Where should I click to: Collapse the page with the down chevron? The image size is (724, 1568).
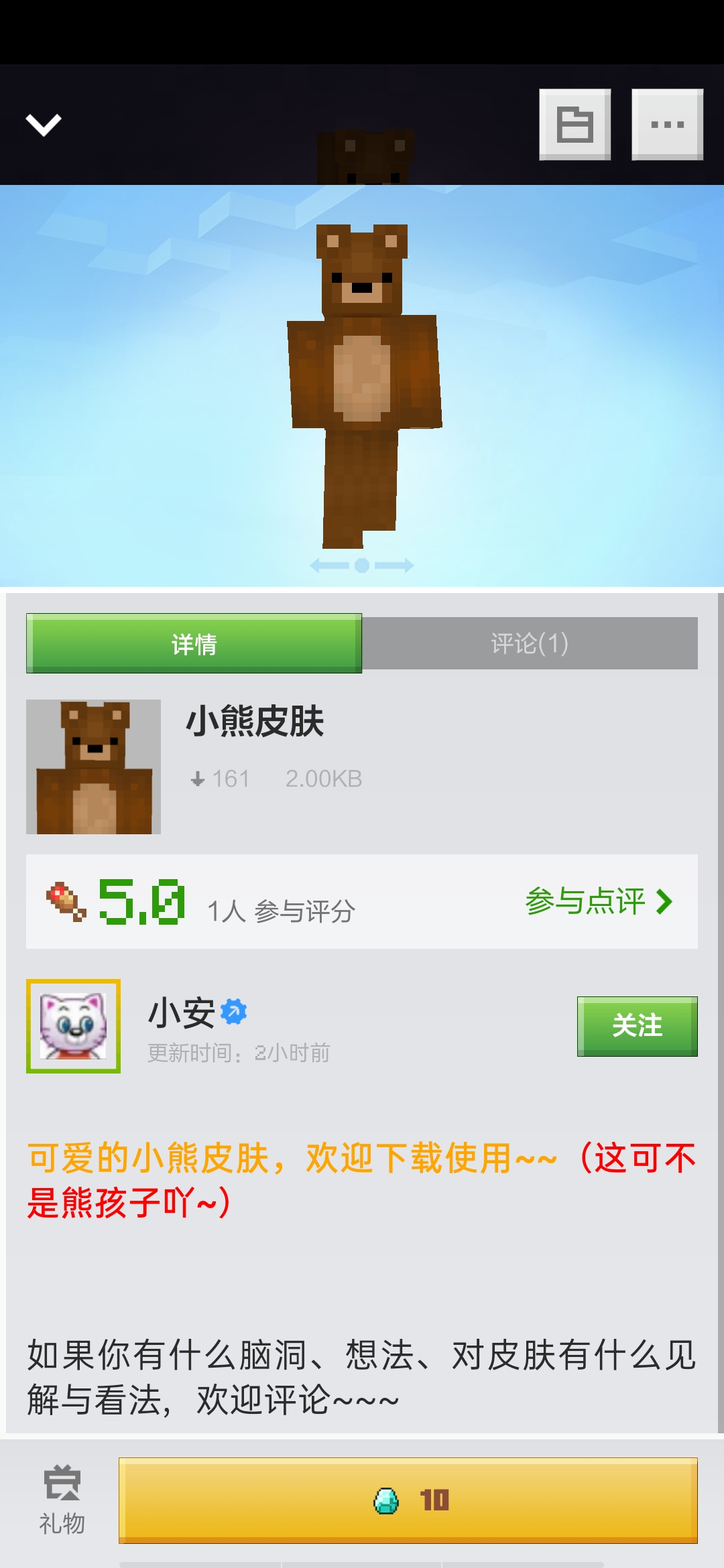click(44, 124)
